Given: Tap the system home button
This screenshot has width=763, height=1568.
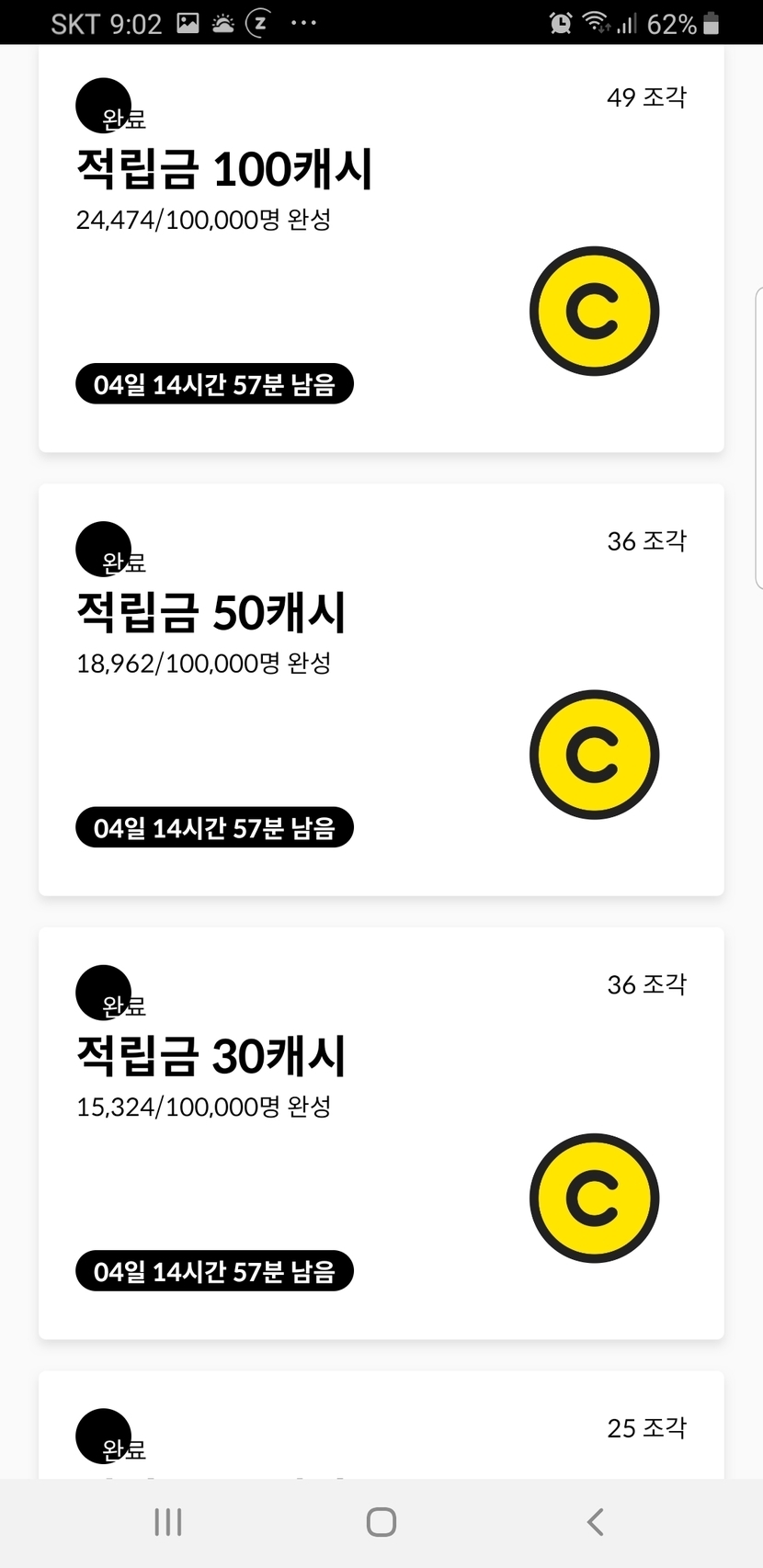Looking at the screenshot, I should point(381,1522).
